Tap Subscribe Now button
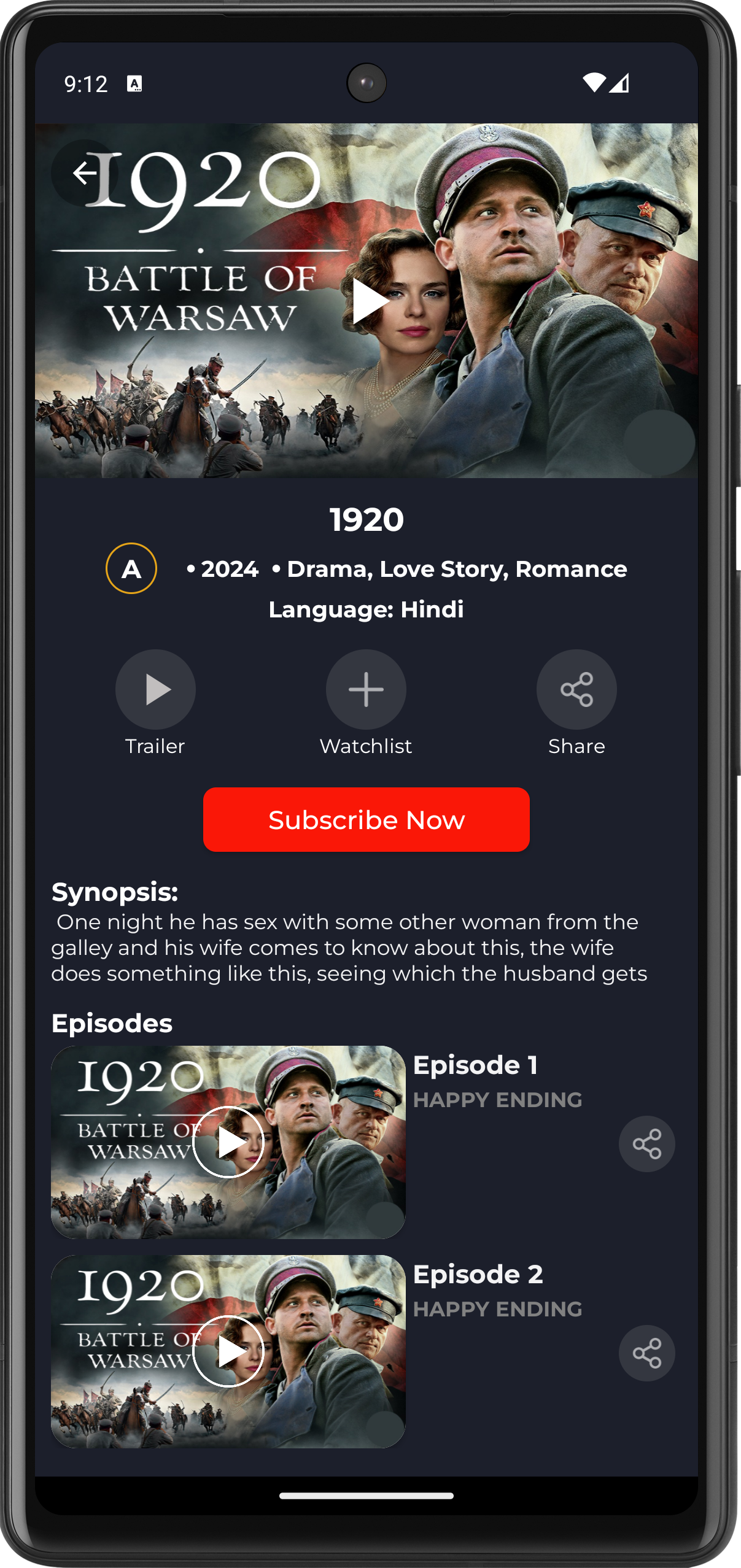741x1568 pixels. pos(367,819)
